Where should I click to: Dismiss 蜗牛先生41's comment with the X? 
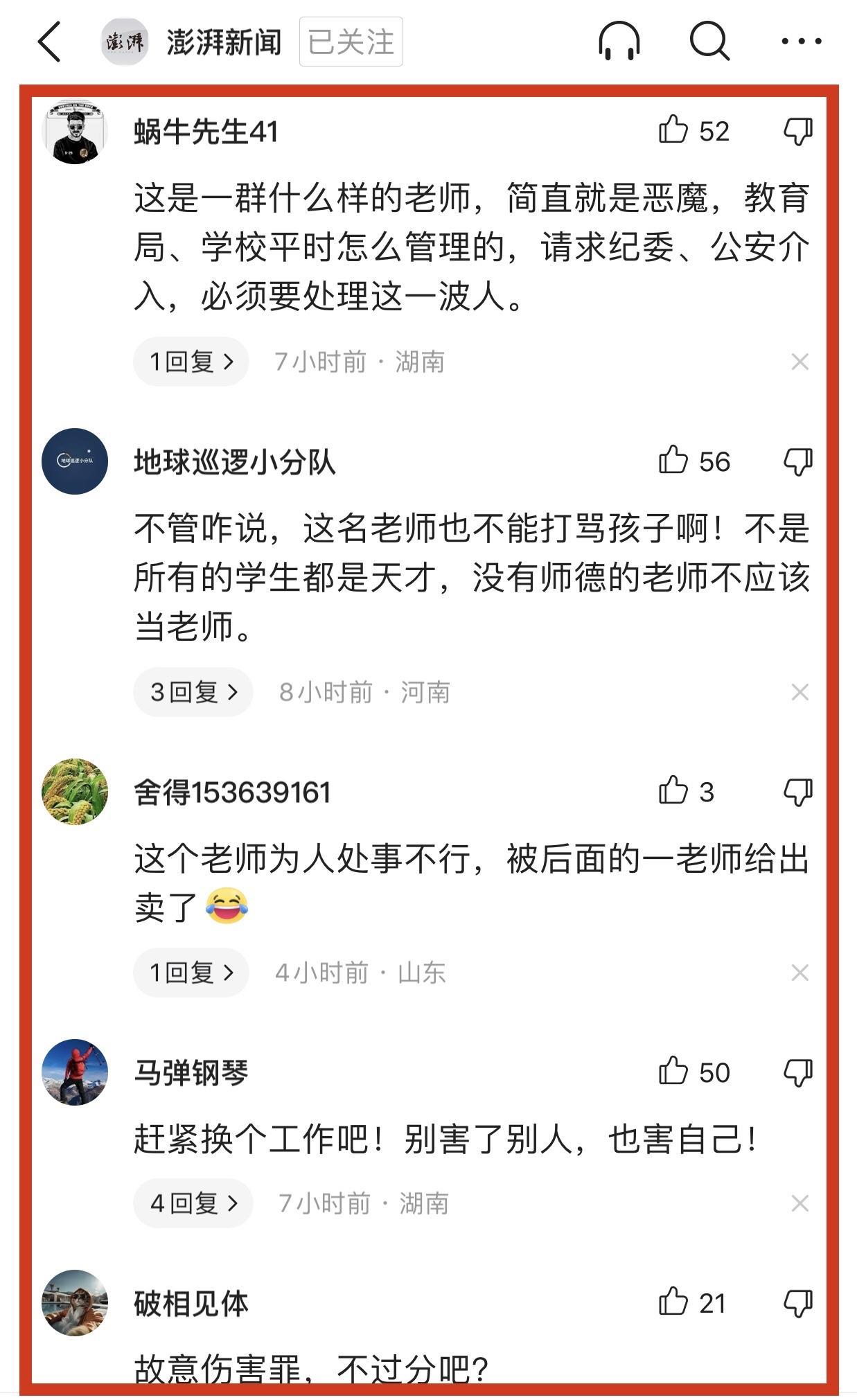[x=799, y=362]
